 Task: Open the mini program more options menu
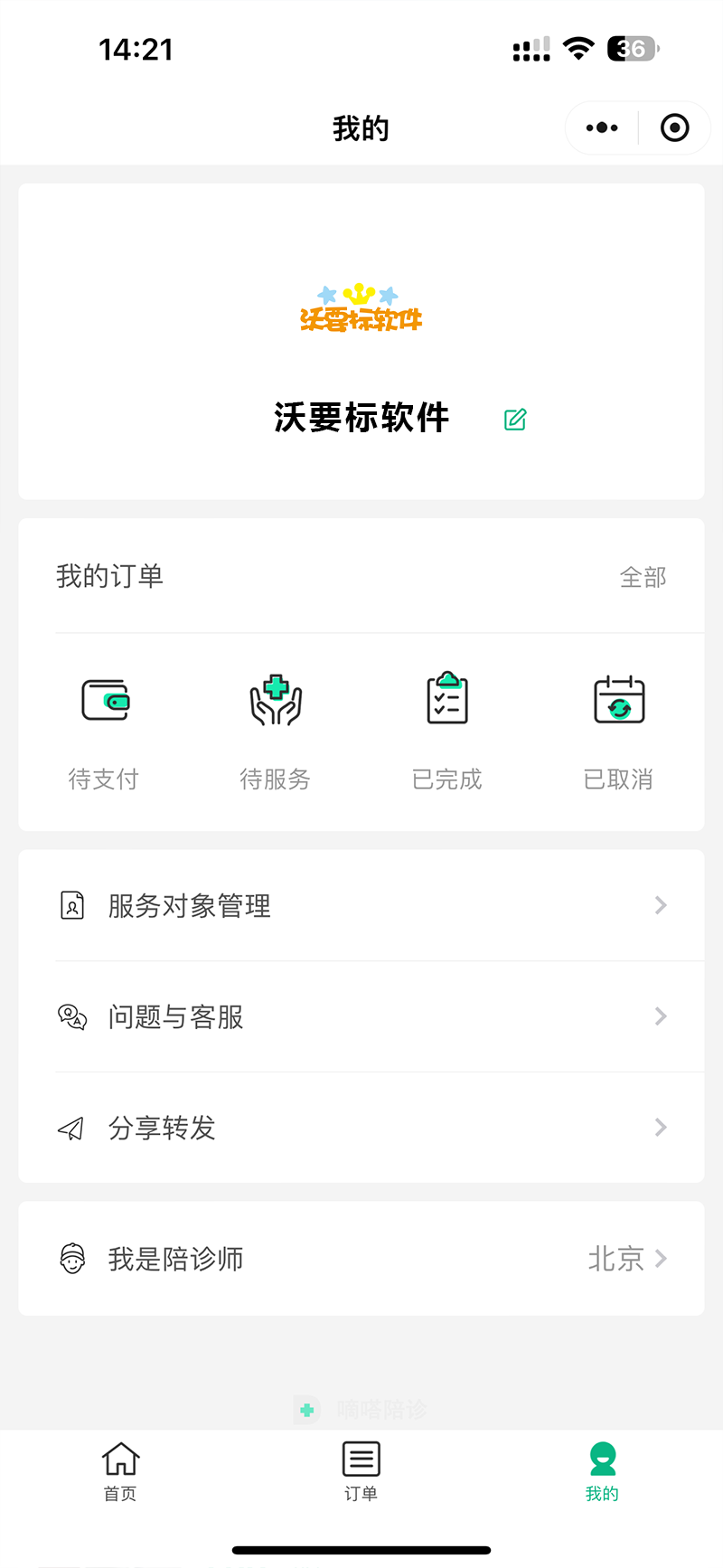(x=602, y=128)
